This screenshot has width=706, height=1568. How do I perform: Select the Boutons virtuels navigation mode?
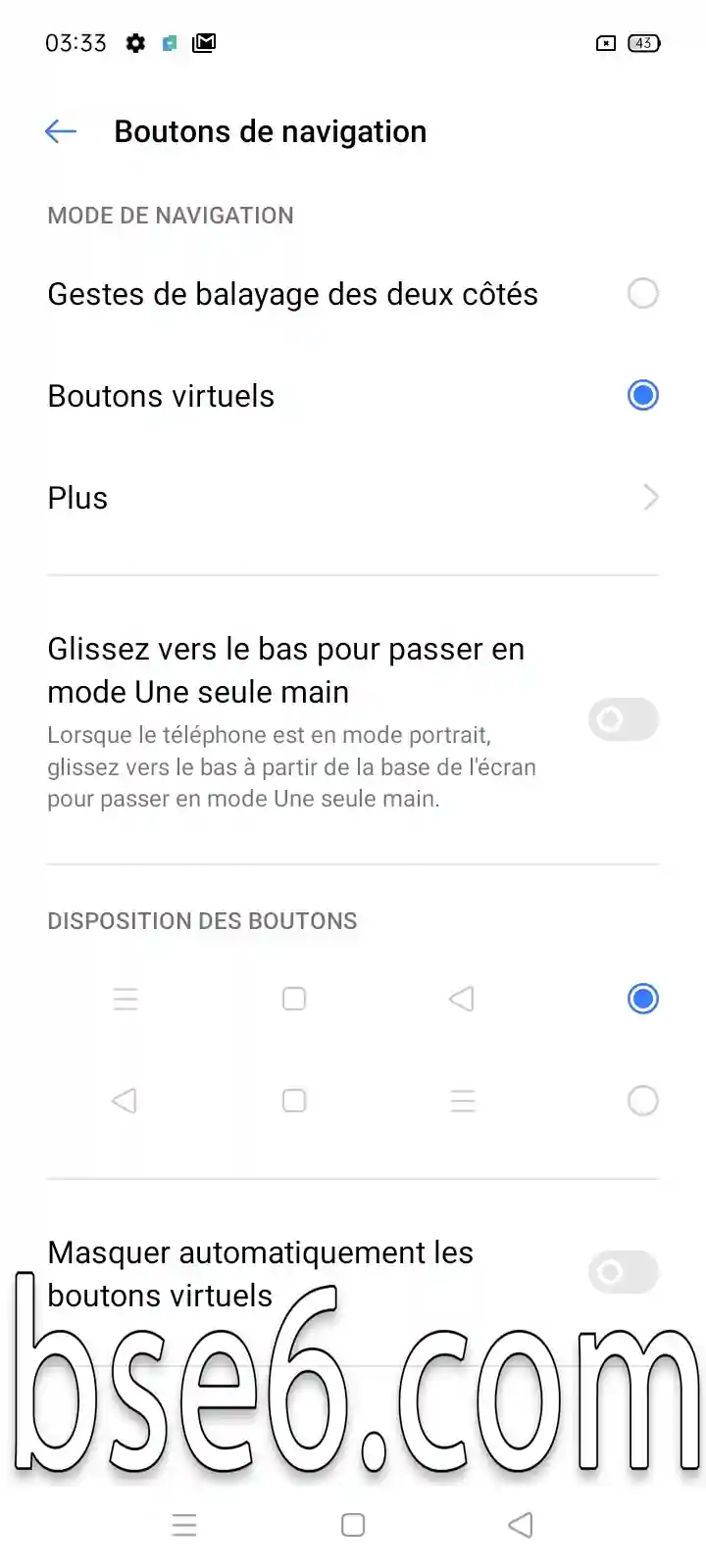coord(353,396)
